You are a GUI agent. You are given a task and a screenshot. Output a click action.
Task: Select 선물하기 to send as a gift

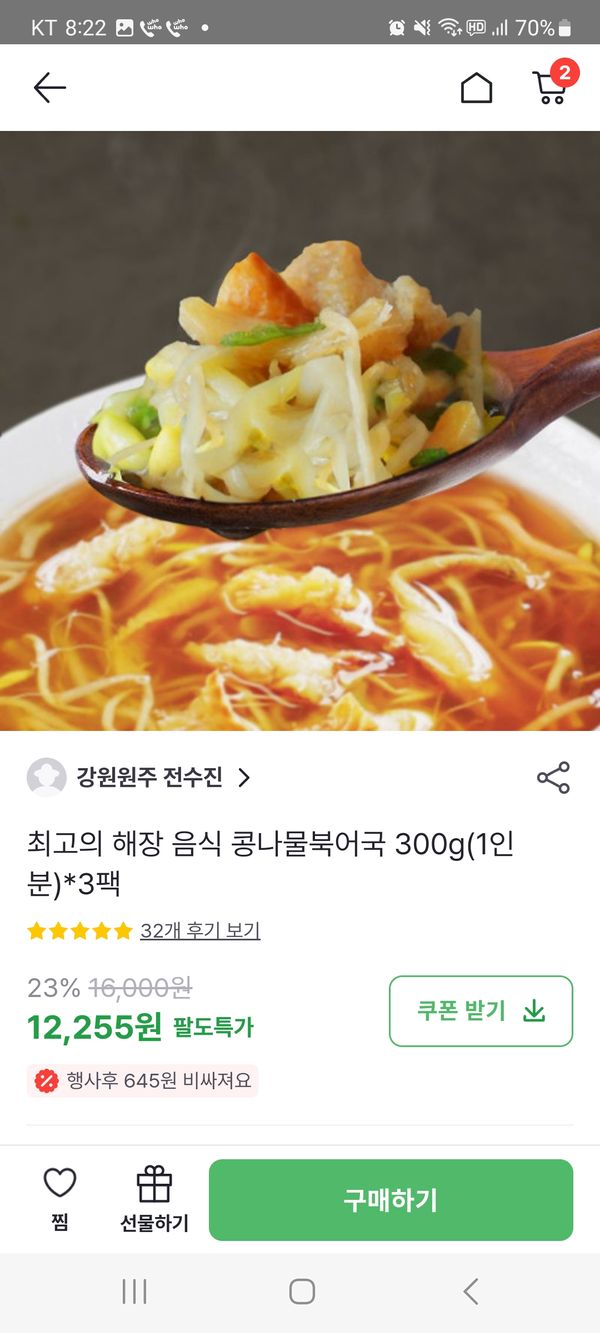(154, 1198)
